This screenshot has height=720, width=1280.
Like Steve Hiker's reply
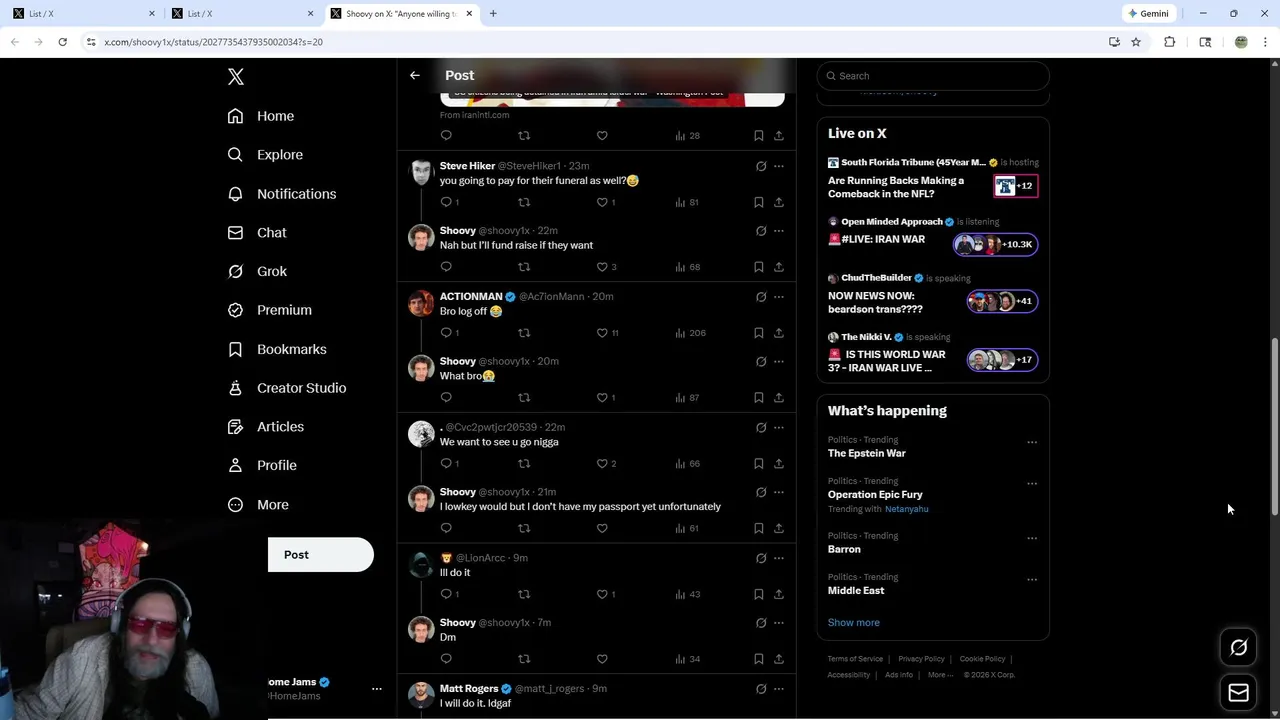pyautogui.click(x=602, y=202)
